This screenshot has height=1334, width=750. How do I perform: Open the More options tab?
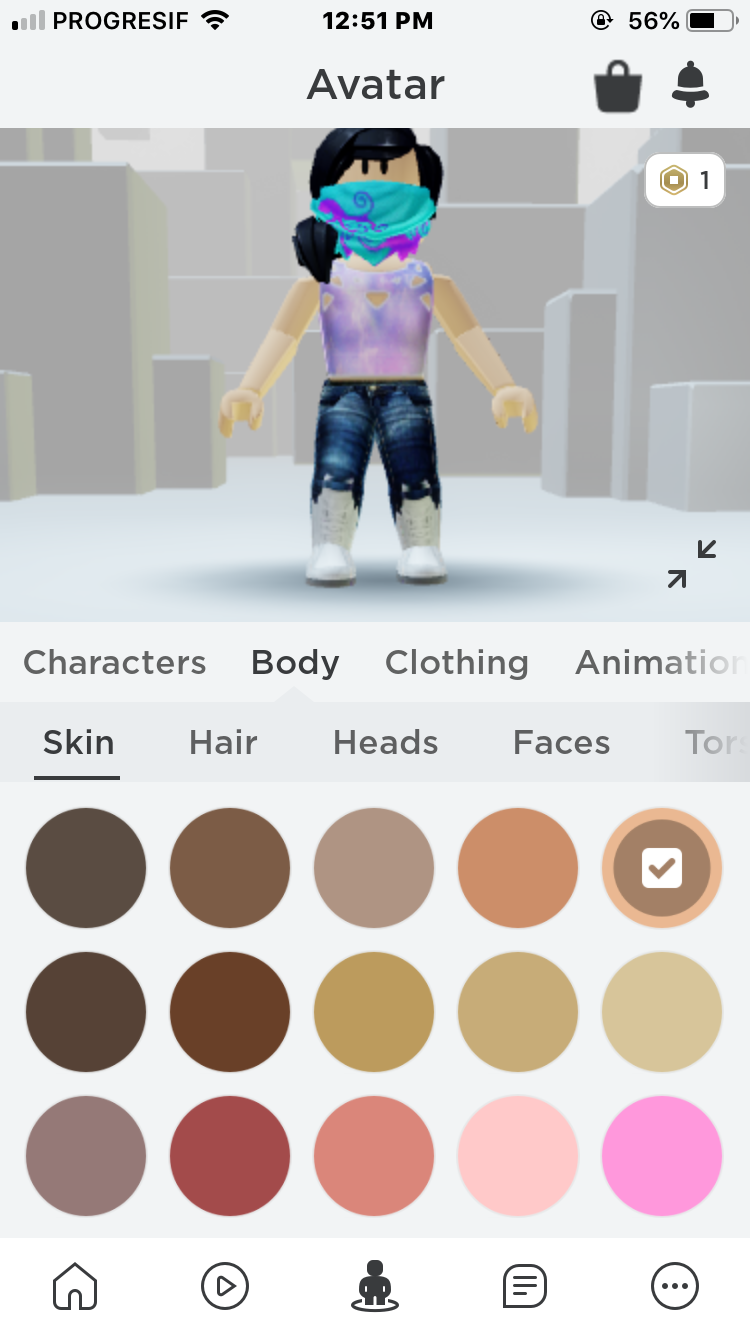point(675,1285)
